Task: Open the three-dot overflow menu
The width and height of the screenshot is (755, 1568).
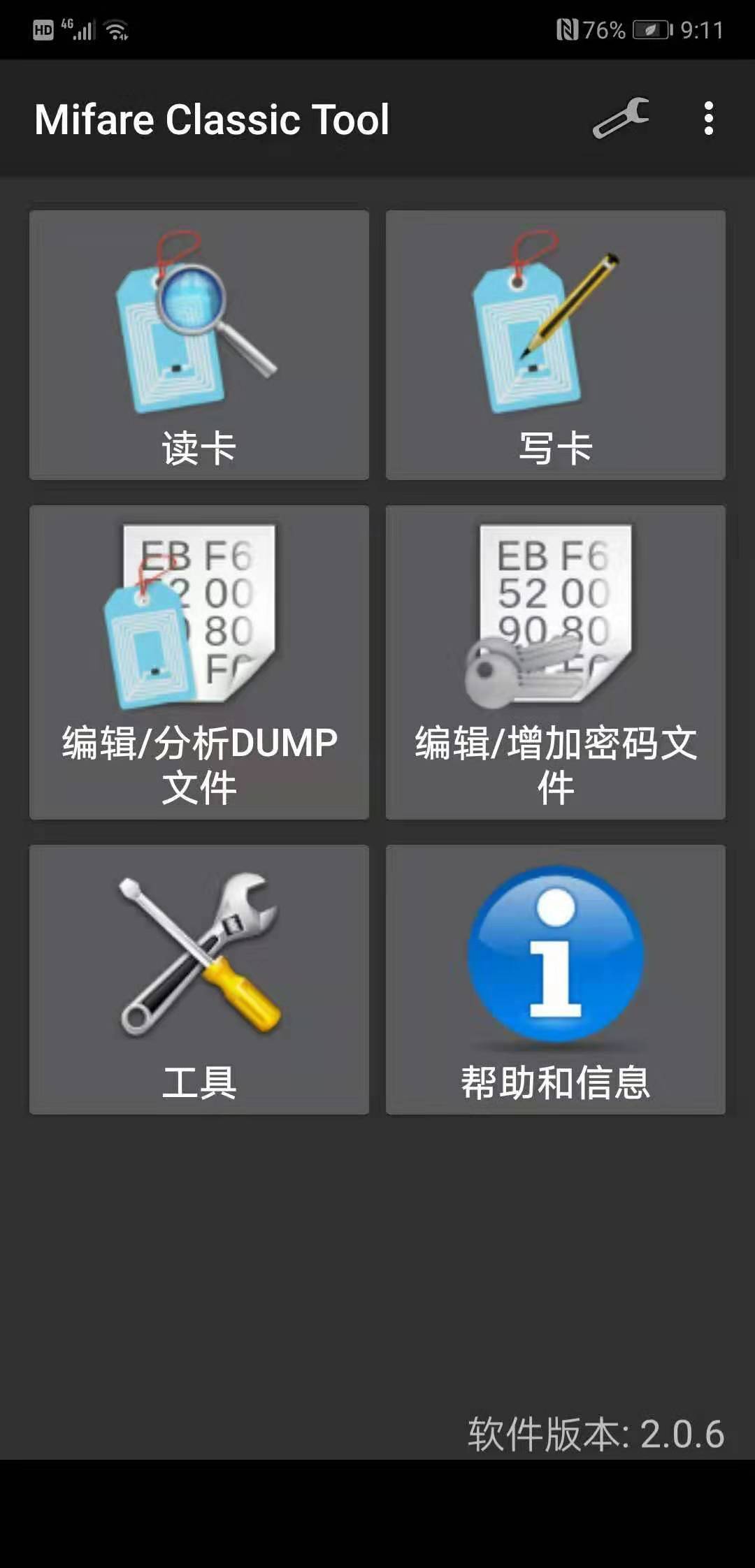Action: tap(708, 118)
